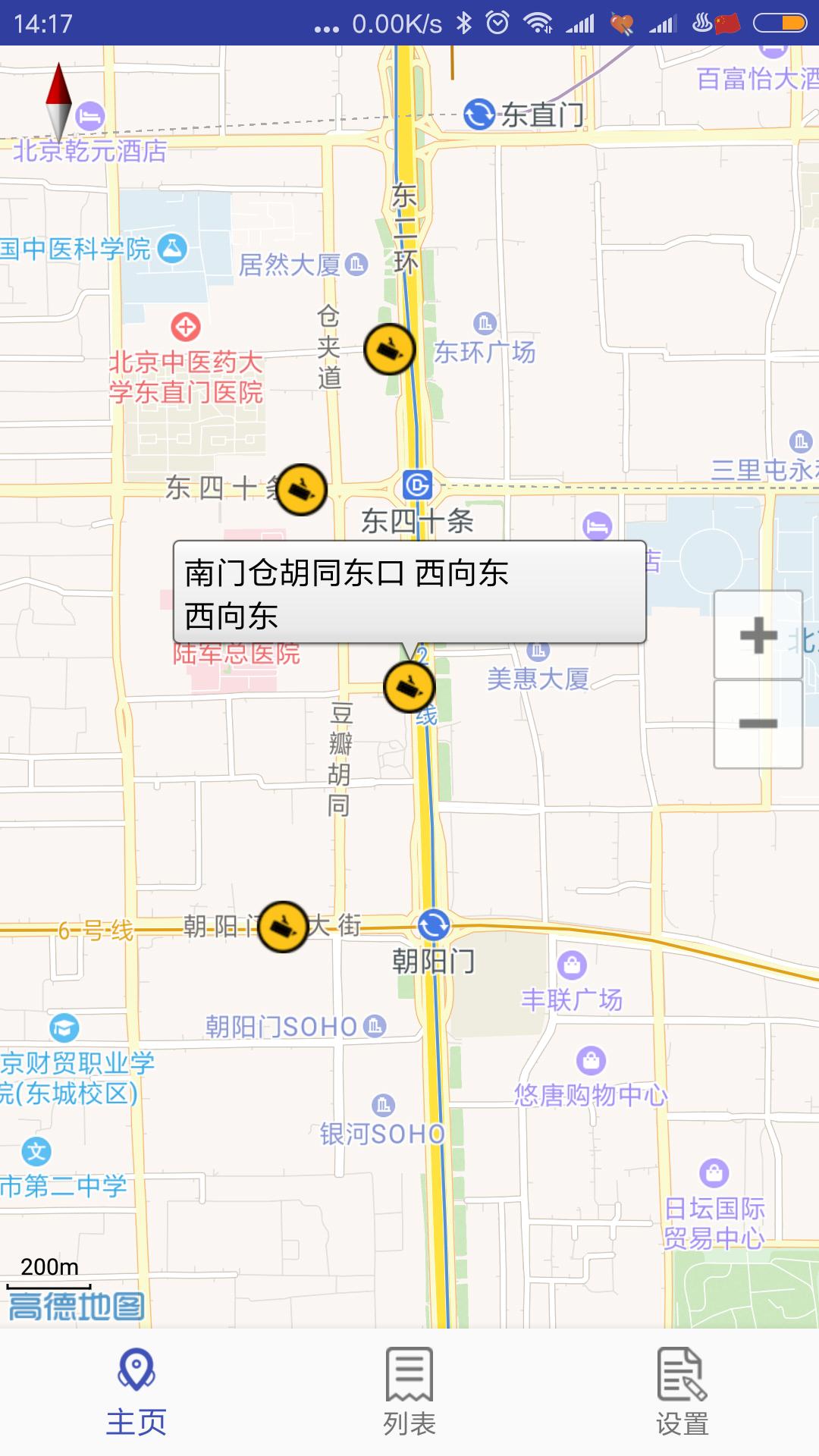Viewport: 819px width, 1456px height.
Task: Tap the alarm clock status bar icon
Action: (x=498, y=20)
